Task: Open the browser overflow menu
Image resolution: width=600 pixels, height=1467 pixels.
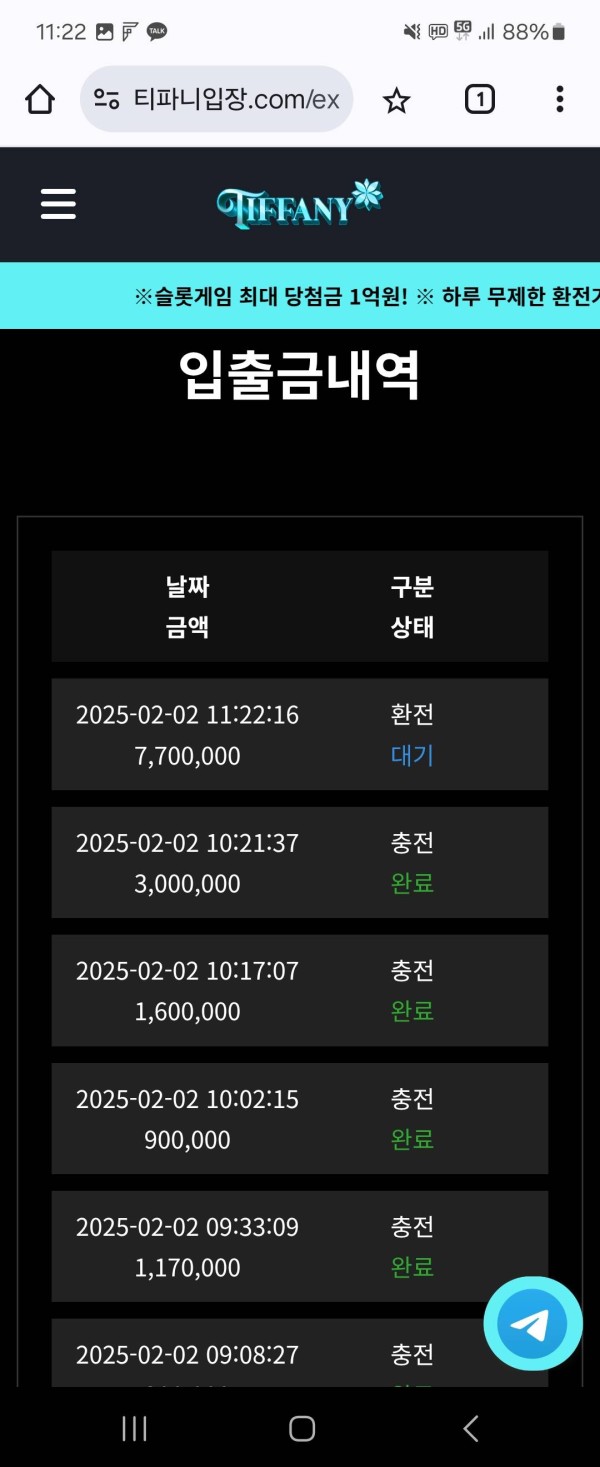Action: coord(559,99)
